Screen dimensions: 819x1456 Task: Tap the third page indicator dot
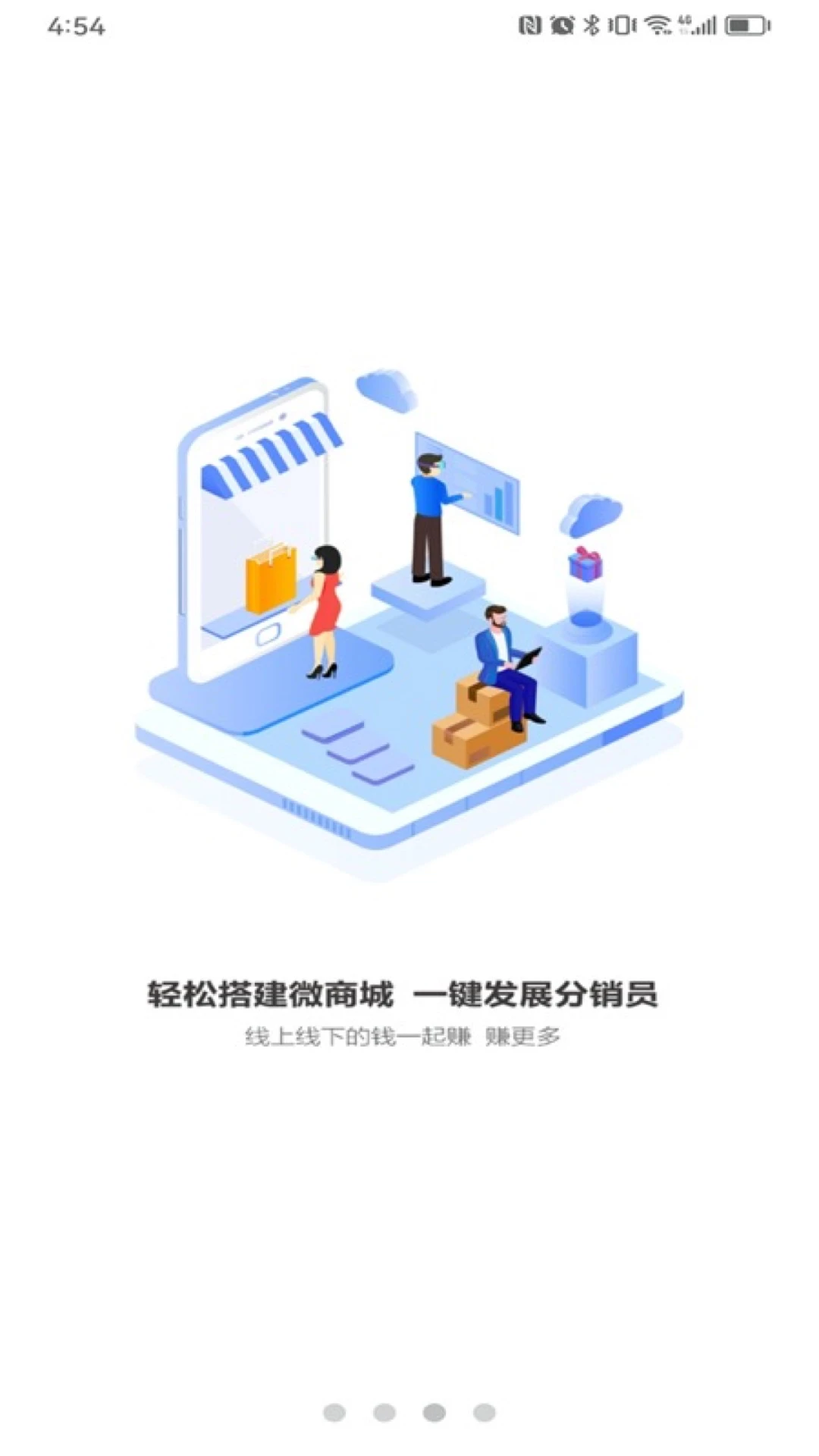pyautogui.click(x=435, y=1412)
